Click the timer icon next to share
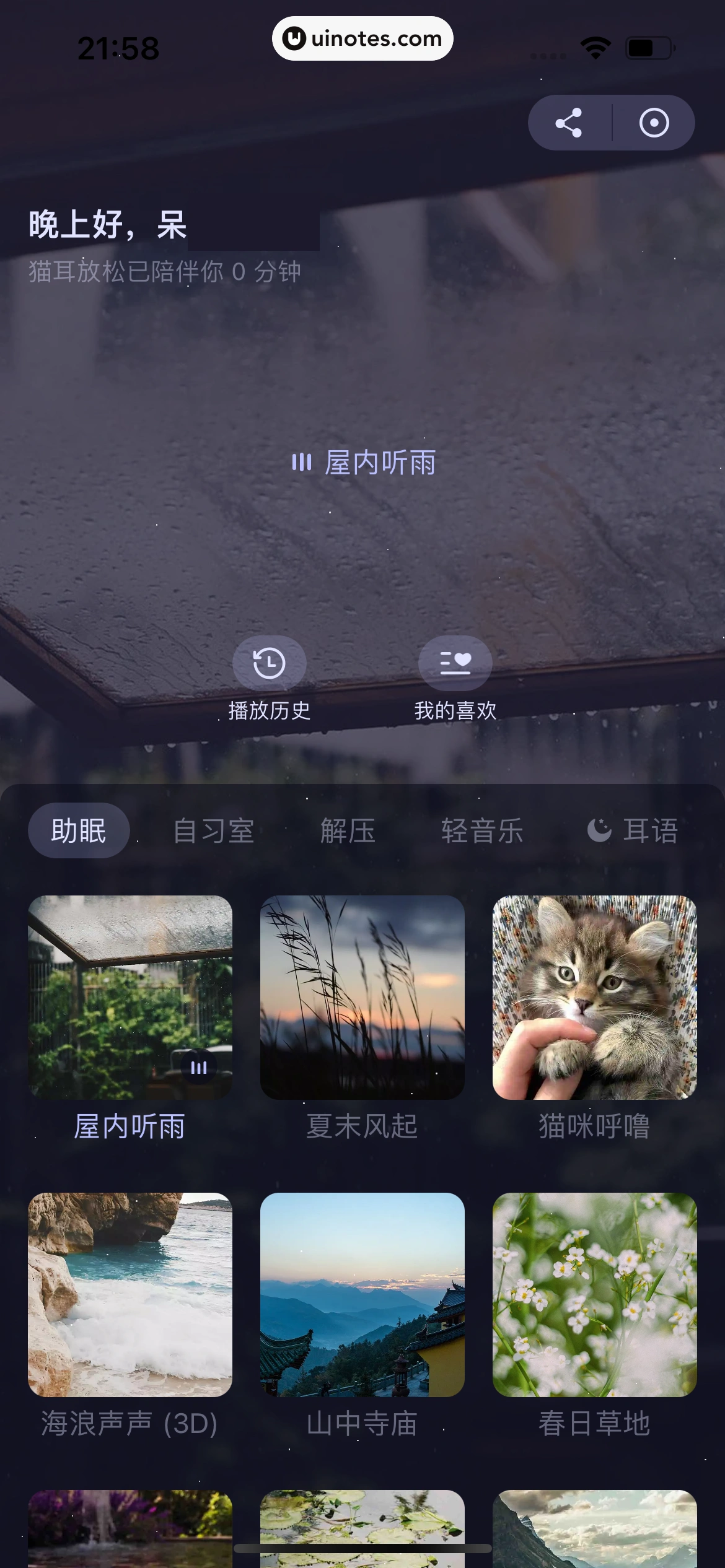 (654, 122)
